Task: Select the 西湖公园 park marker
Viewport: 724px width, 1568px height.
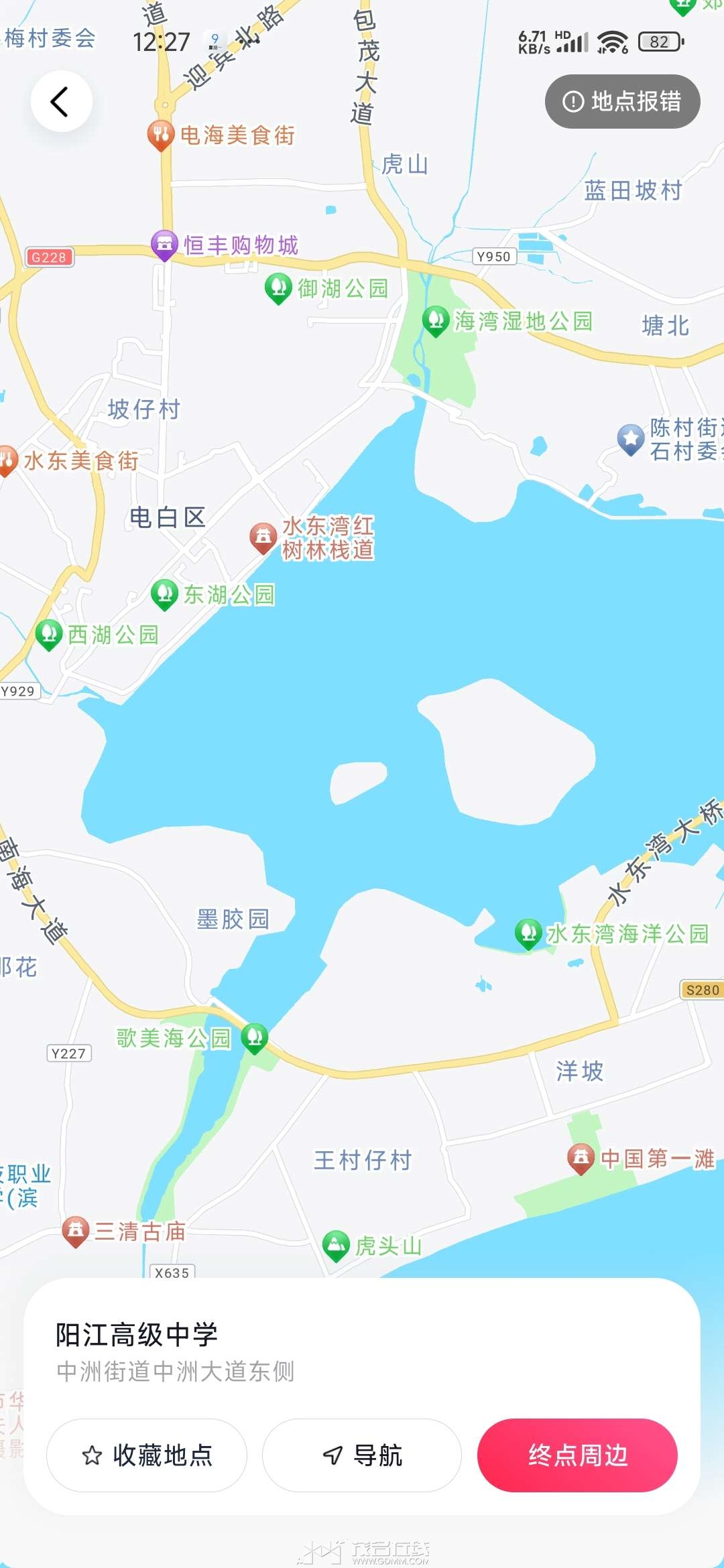Action: pos(49,634)
